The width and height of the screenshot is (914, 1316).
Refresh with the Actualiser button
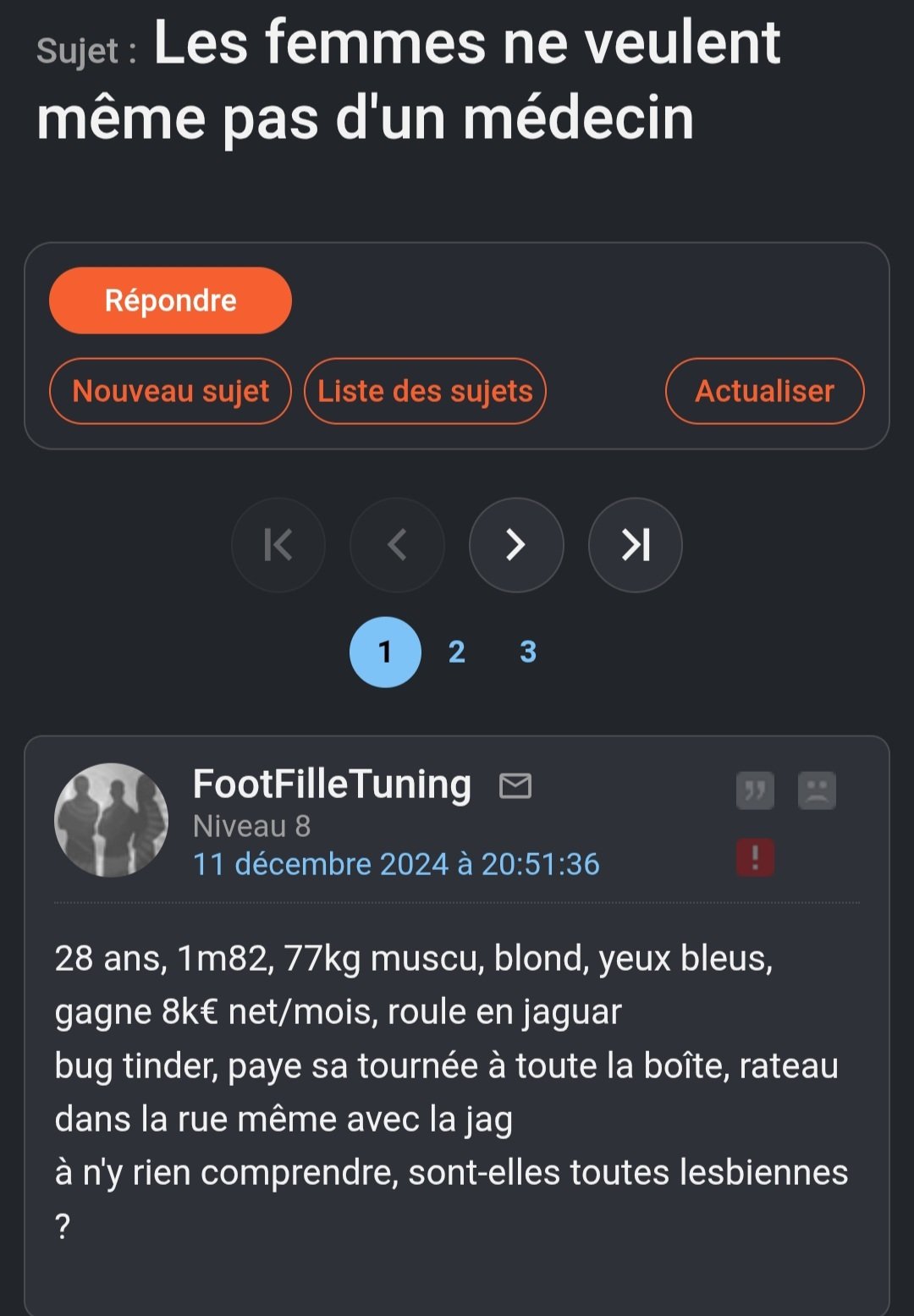coord(764,391)
